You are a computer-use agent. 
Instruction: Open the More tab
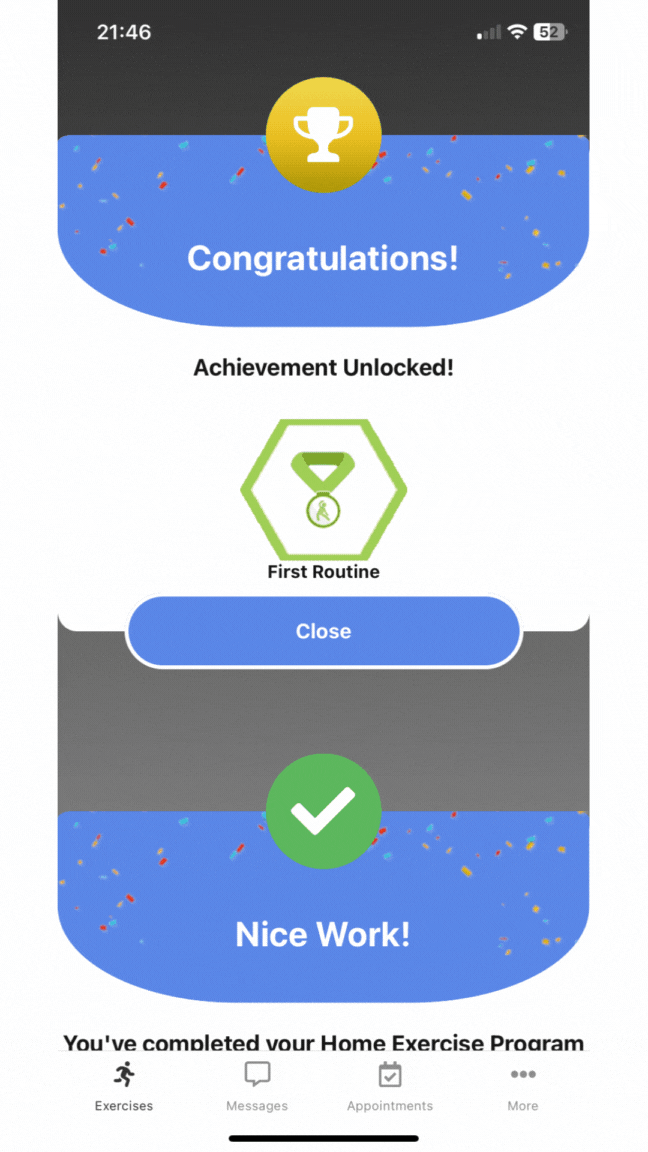[x=522, y=1086]
